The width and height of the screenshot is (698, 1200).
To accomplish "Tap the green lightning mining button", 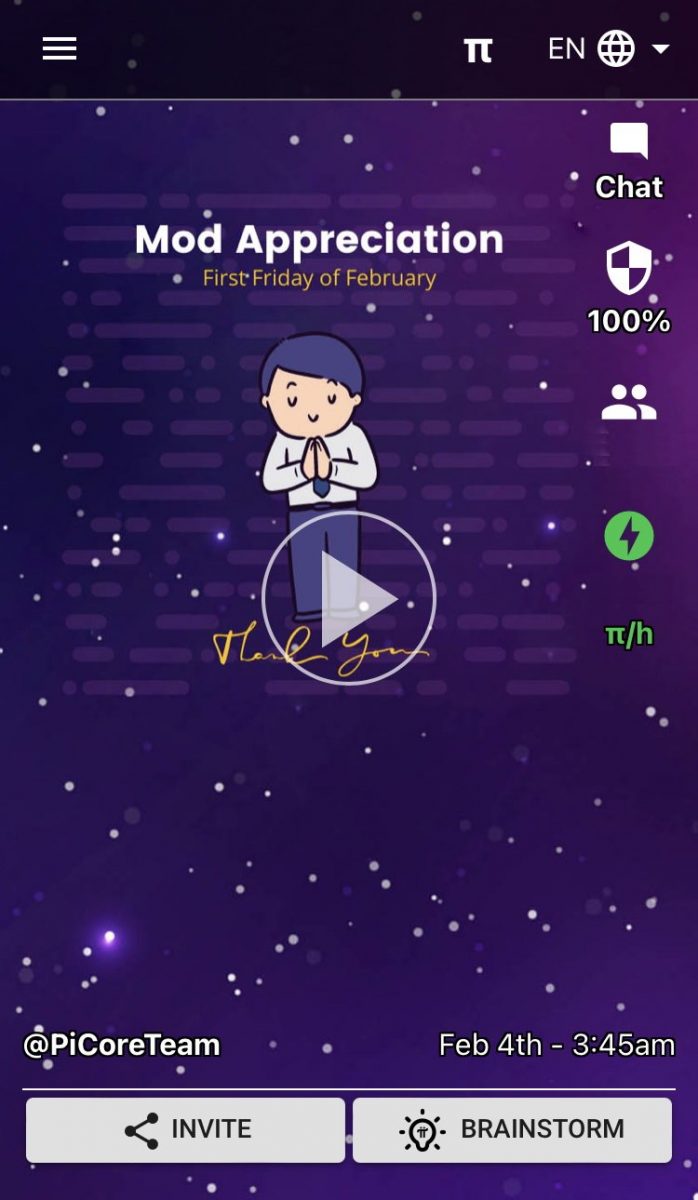I will [629, 536].
